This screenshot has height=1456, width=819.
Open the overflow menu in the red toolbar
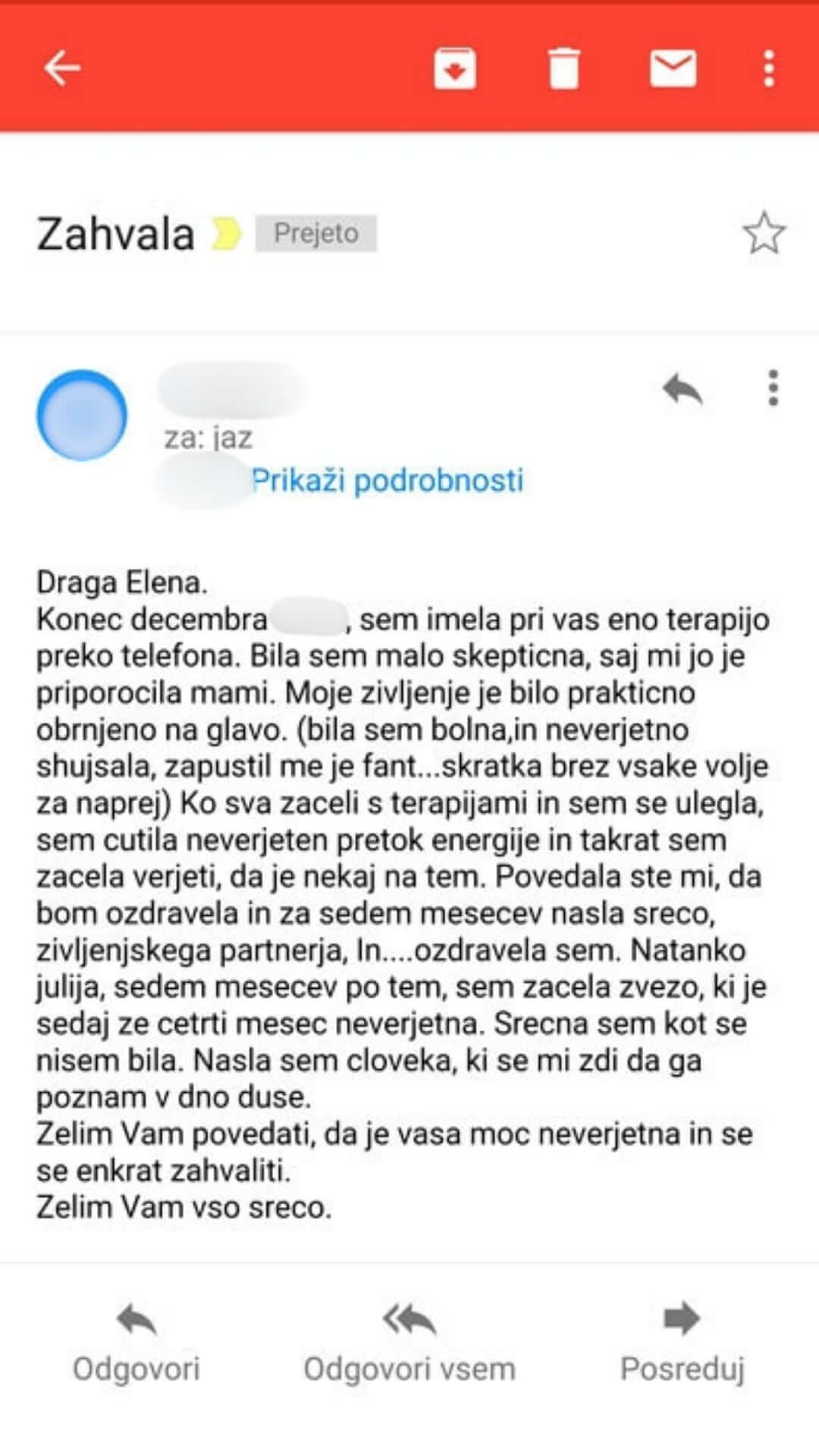pos(769,68)
